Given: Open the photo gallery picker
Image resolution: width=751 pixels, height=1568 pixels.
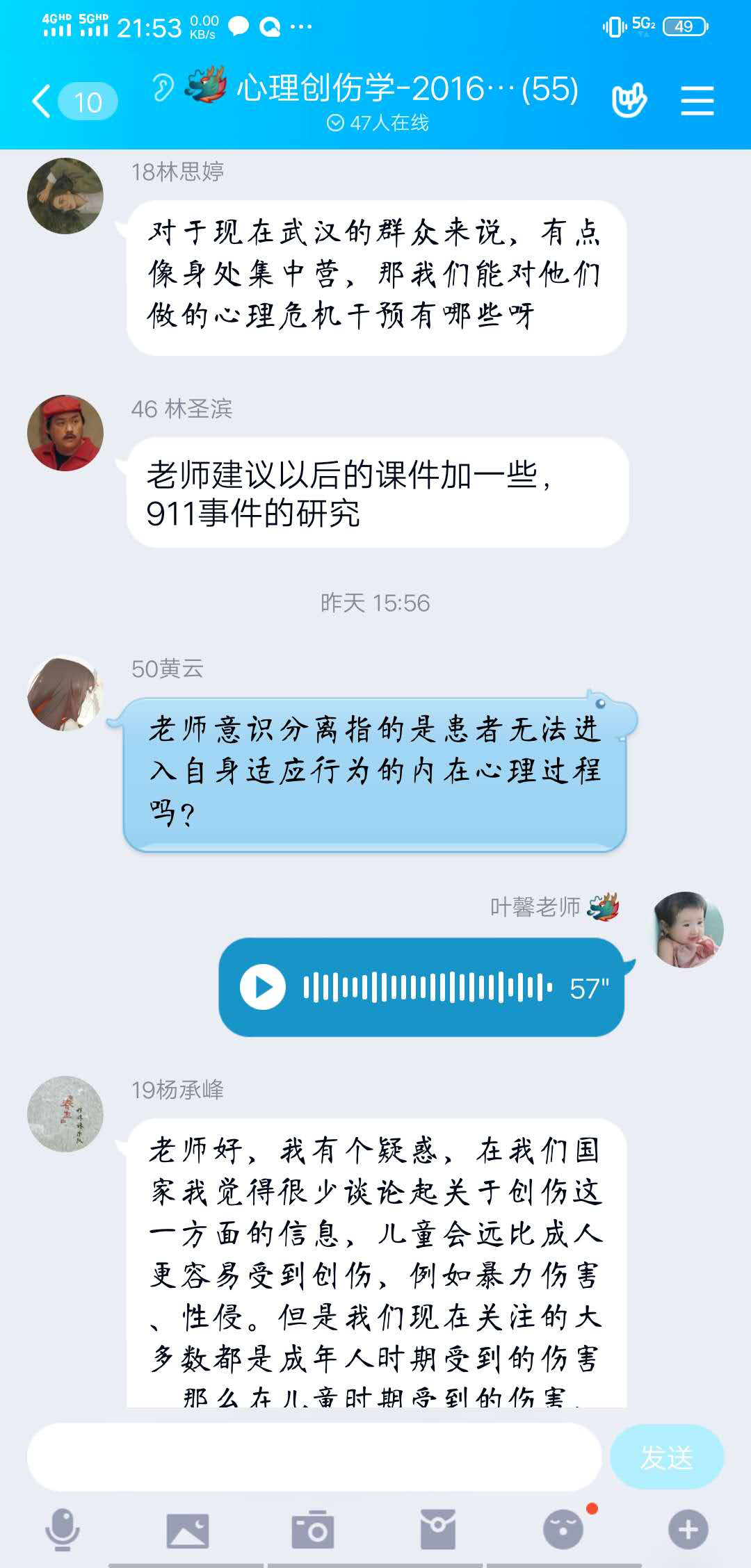Looking at the screenshot, I should (x=188, y=1529).
